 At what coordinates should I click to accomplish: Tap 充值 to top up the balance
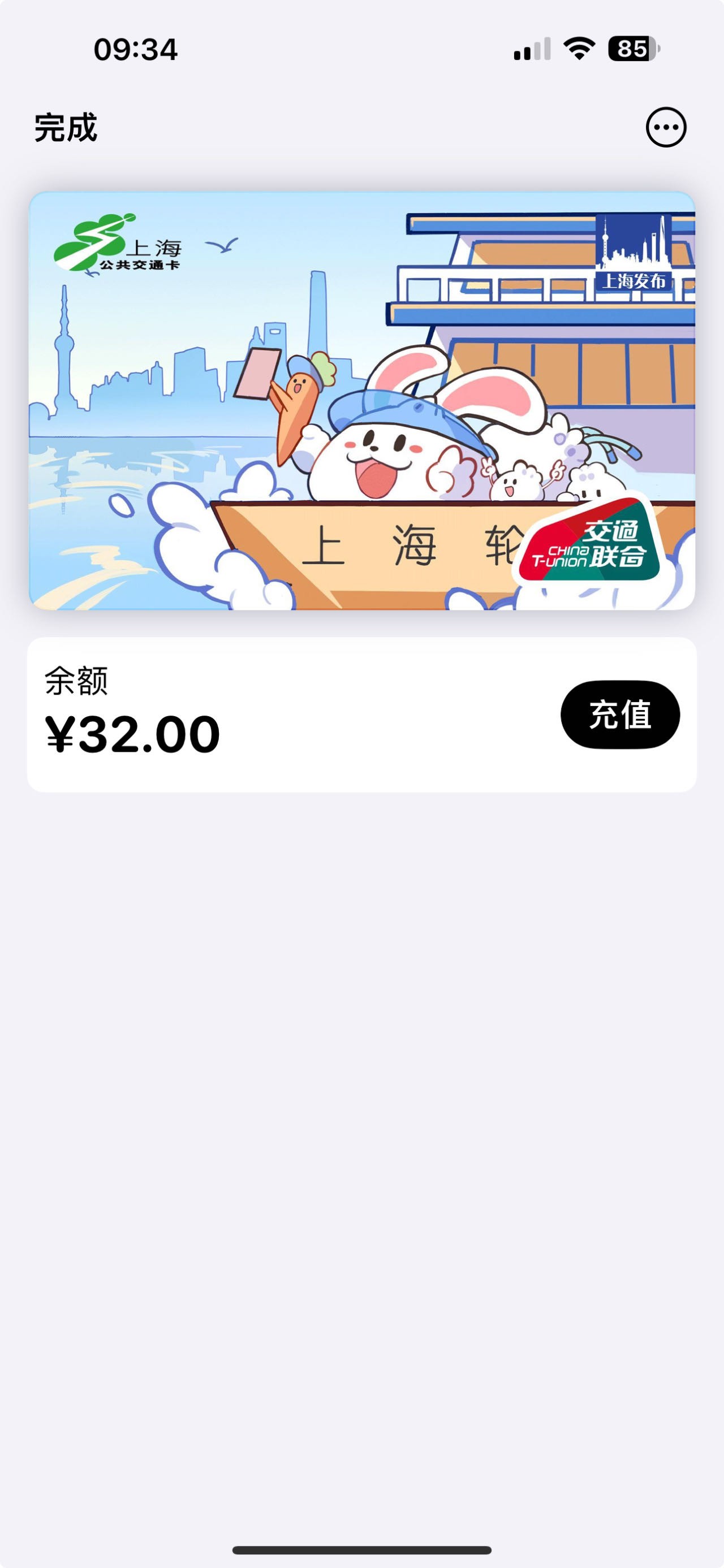click(x=619, y=714)
